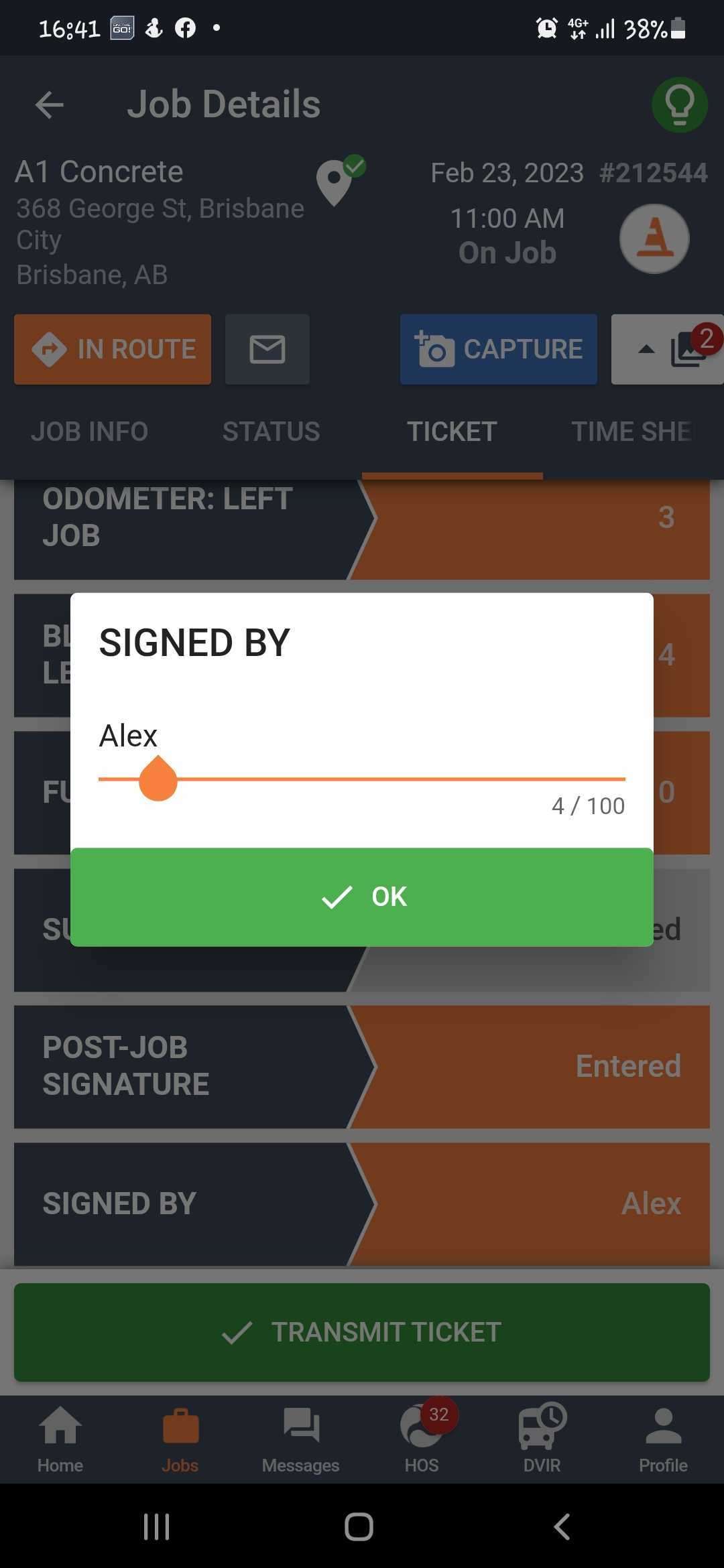Open the Messages tab
The height and width of the screenshot is (1568, 724).
301,1439
